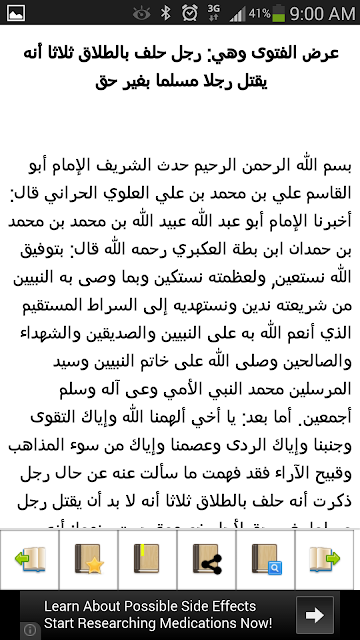The image size is (360, 640).
Task: Tap the open-book icon with the right arrow
Action: (x=324, y=559)
